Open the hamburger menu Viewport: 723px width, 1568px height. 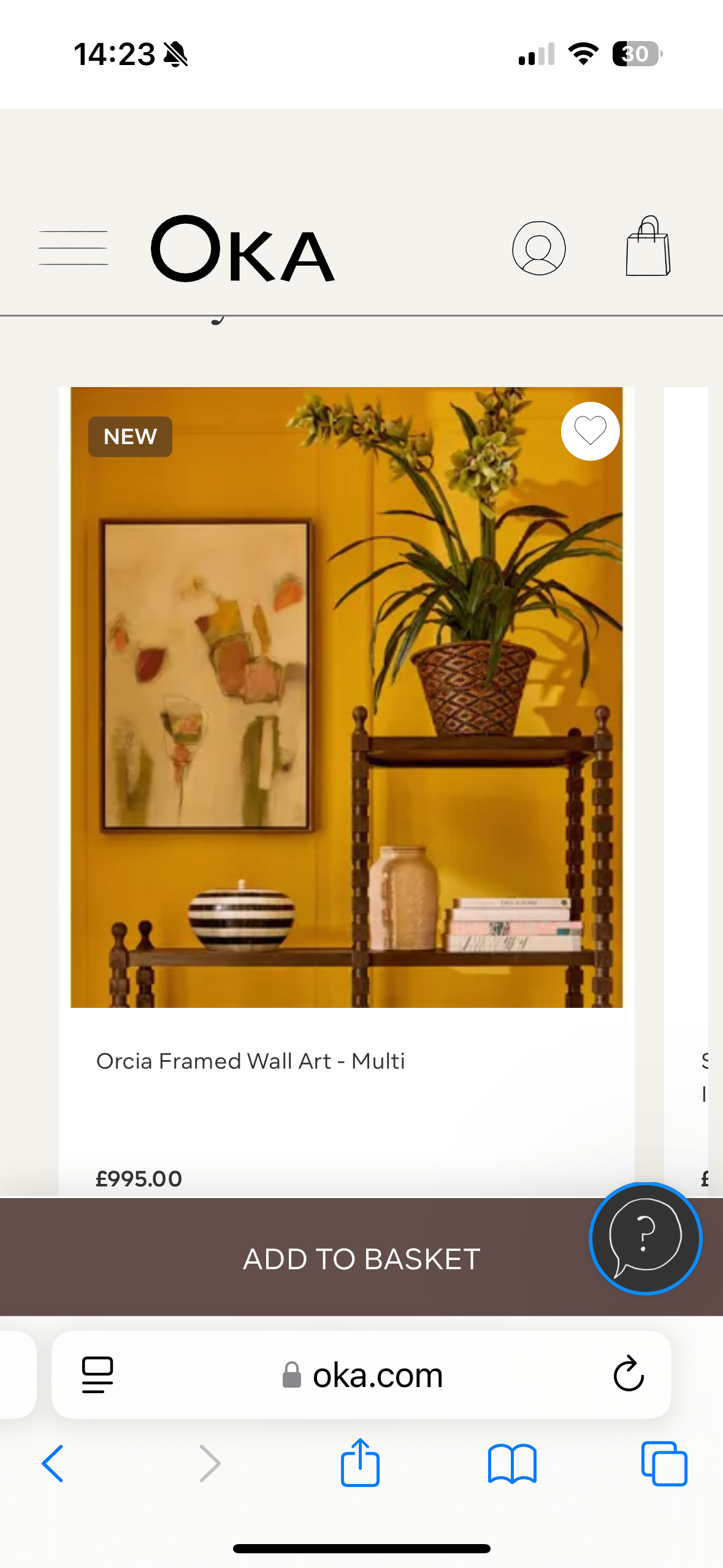(x=73, y=248)
